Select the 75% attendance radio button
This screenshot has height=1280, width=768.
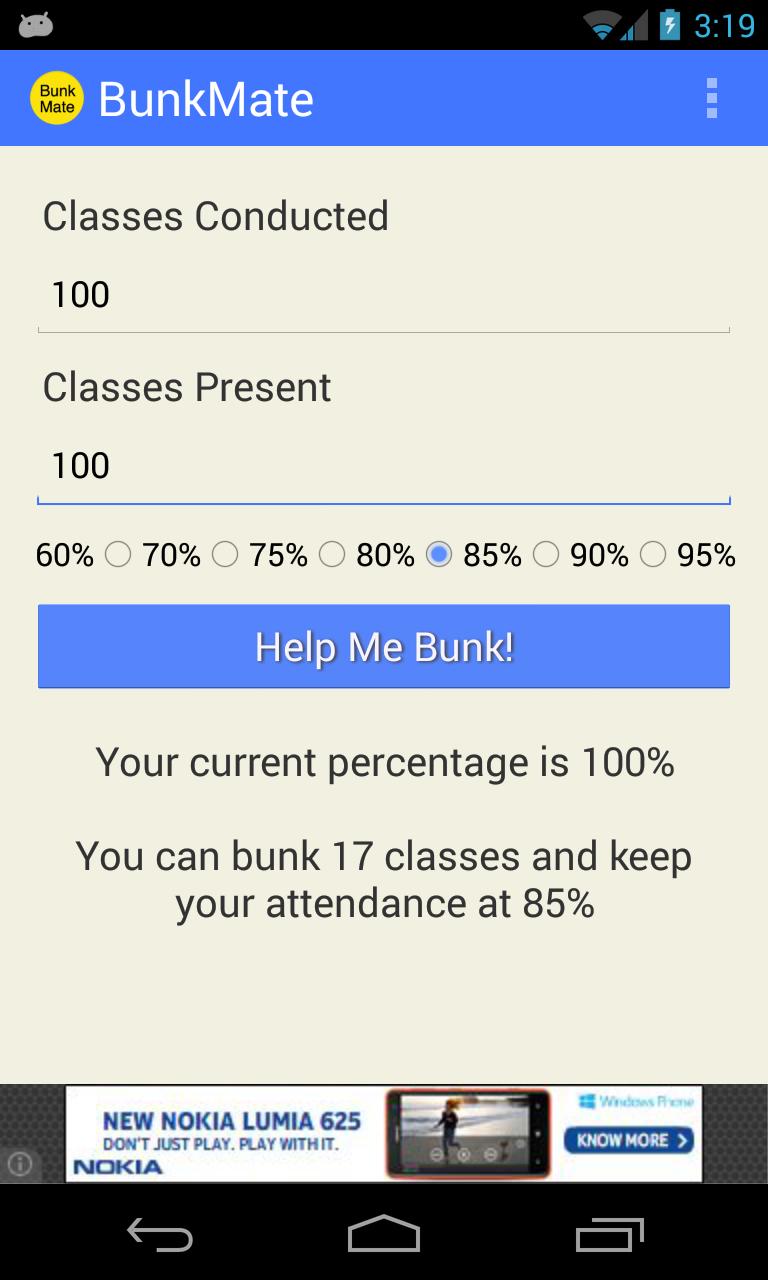(226, 553)
